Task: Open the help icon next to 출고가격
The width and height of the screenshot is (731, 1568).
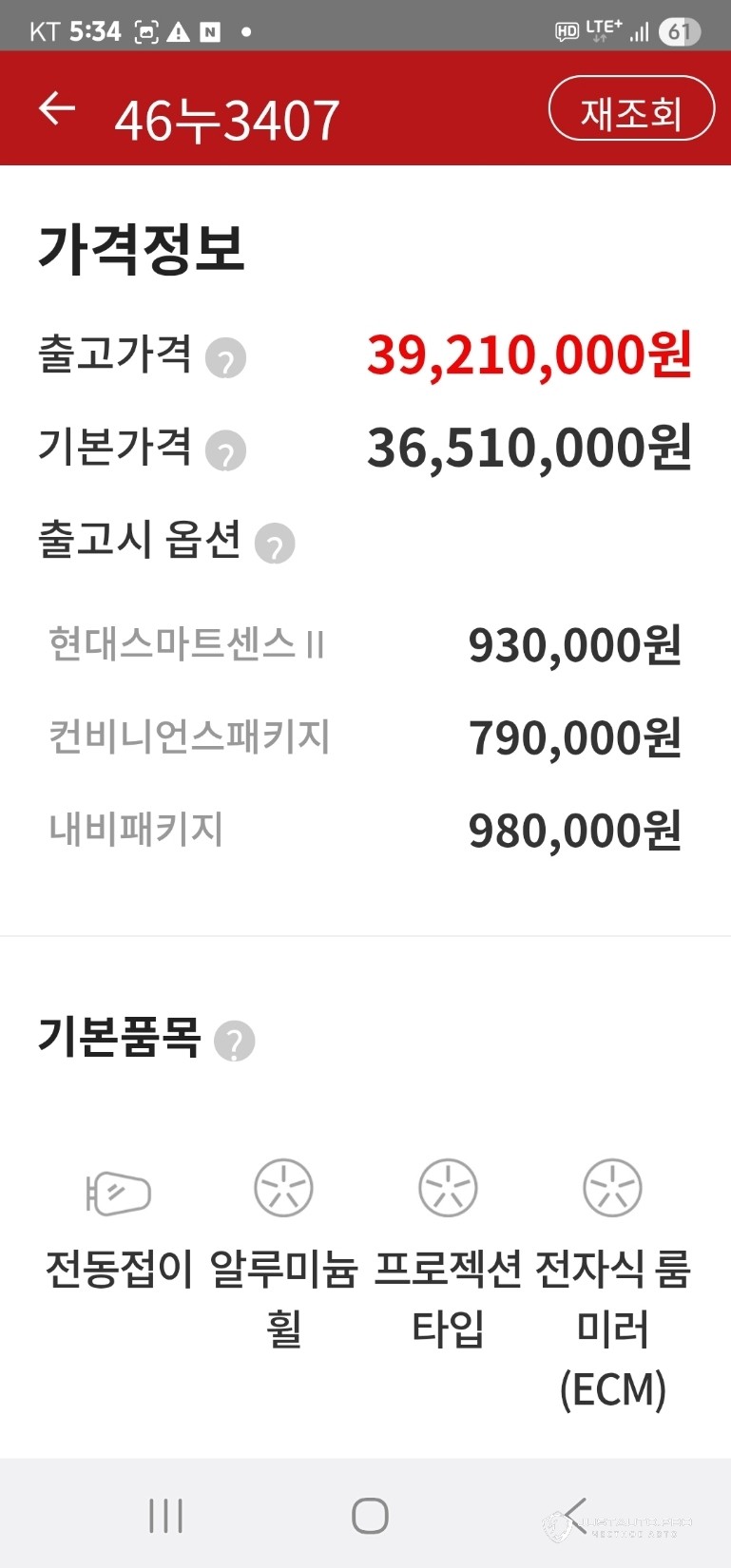Action: tap(226, 357)
